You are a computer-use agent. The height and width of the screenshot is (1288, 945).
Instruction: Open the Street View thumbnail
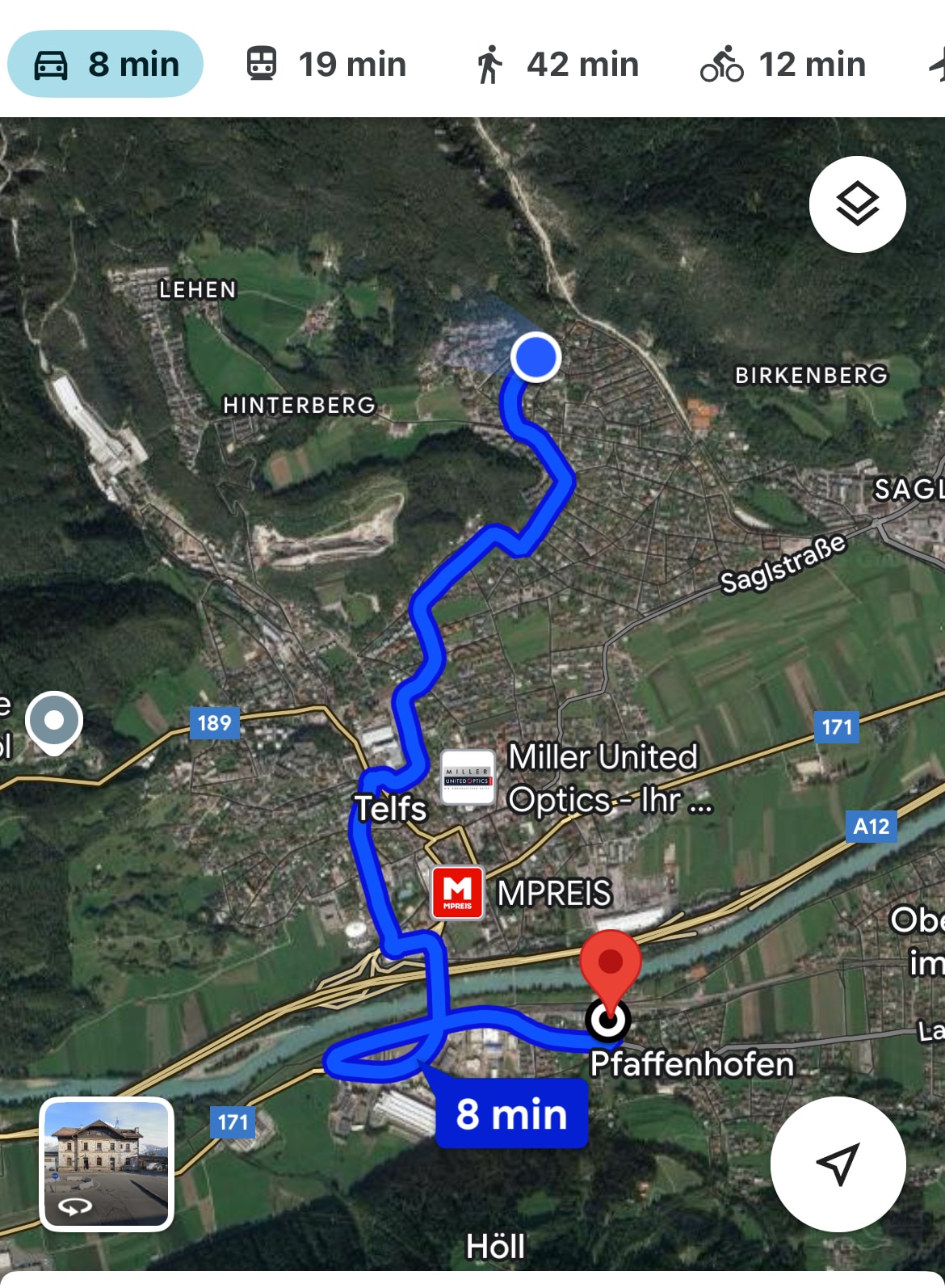(x=107, y=1164)
